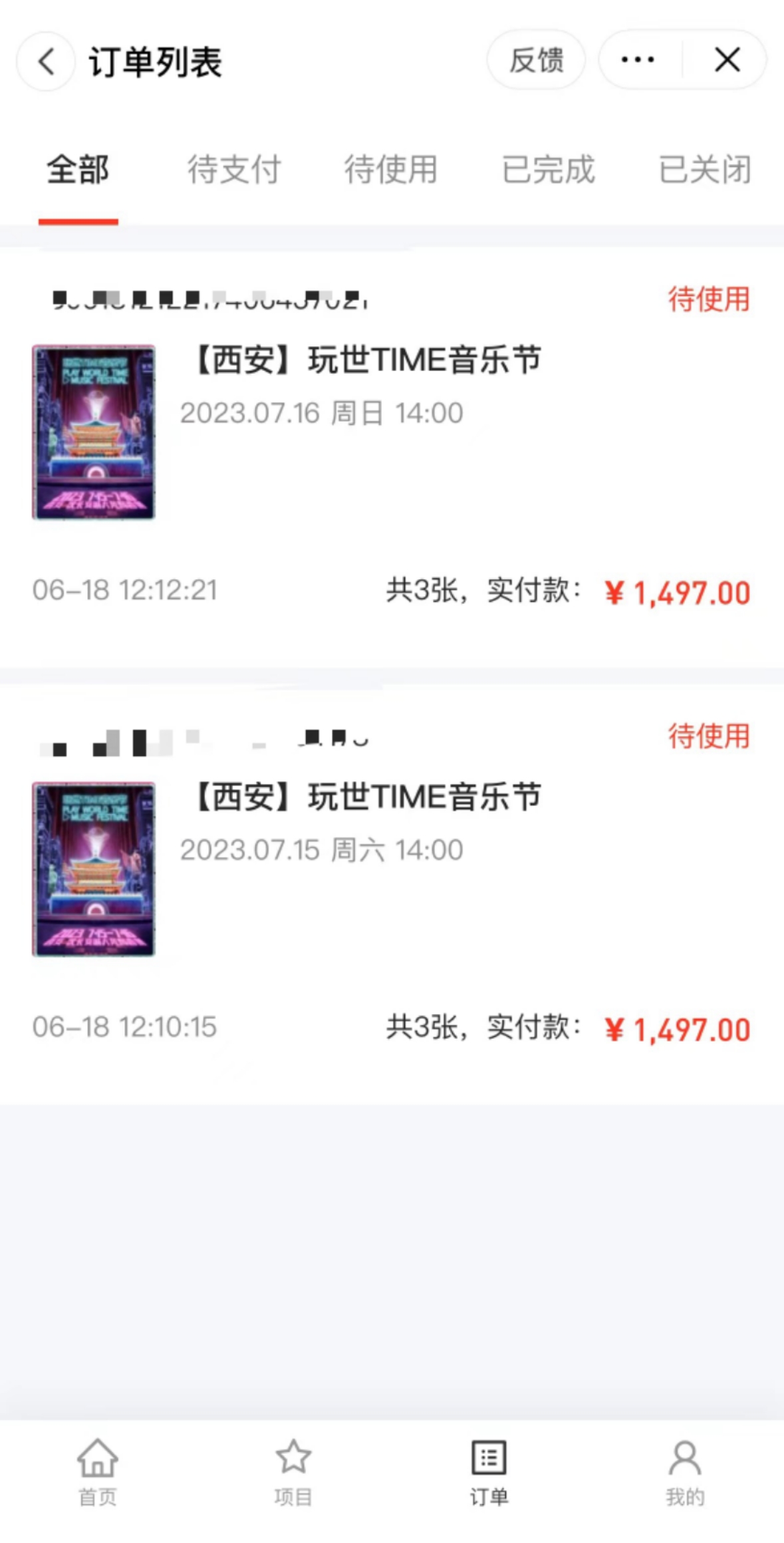The width and height of the screenshot is (784, 1543).
Task: Go to the 首页 home tab
Action: pos(98,1471)
